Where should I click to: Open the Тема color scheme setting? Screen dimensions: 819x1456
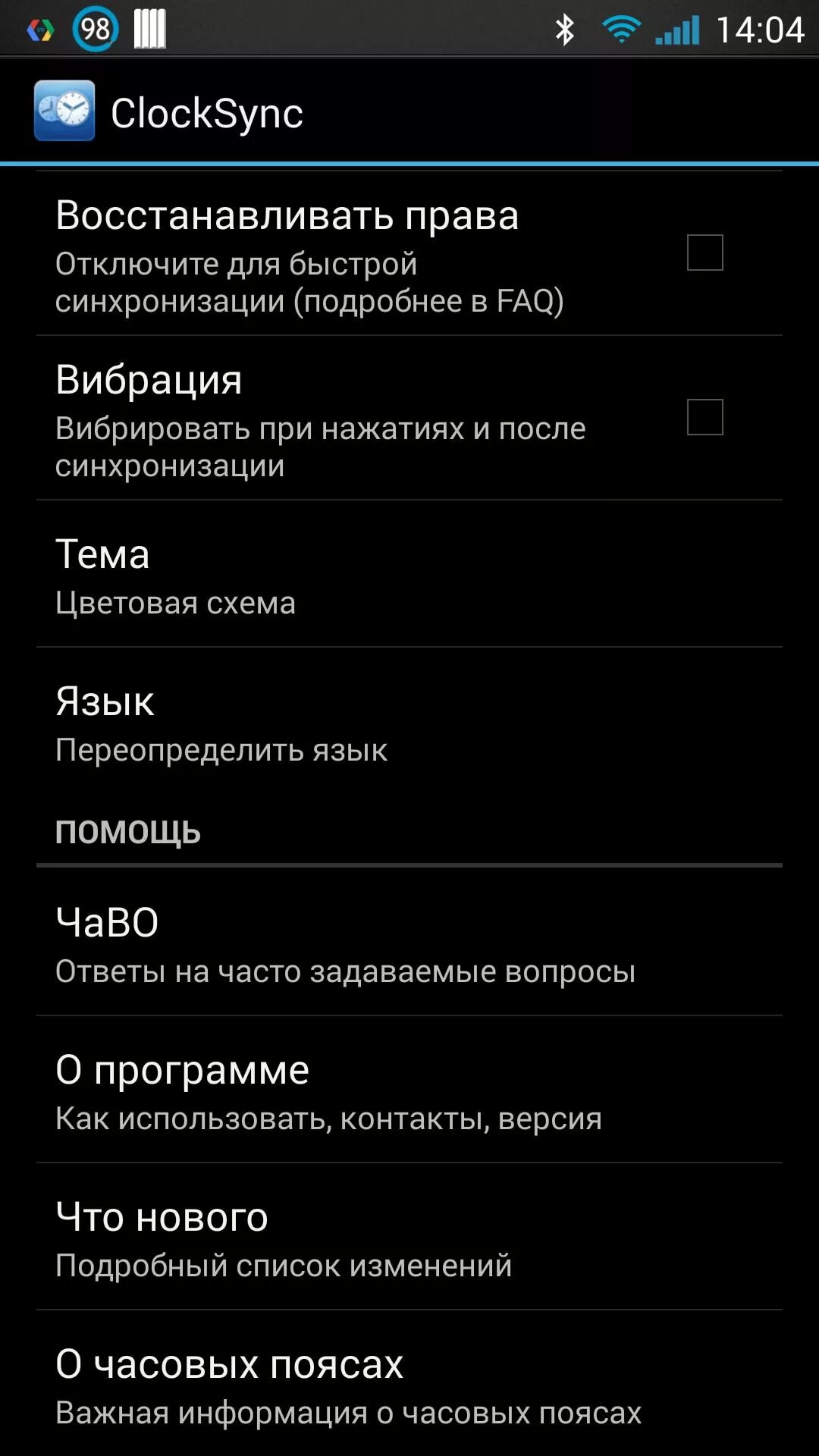tap(409, 575)
